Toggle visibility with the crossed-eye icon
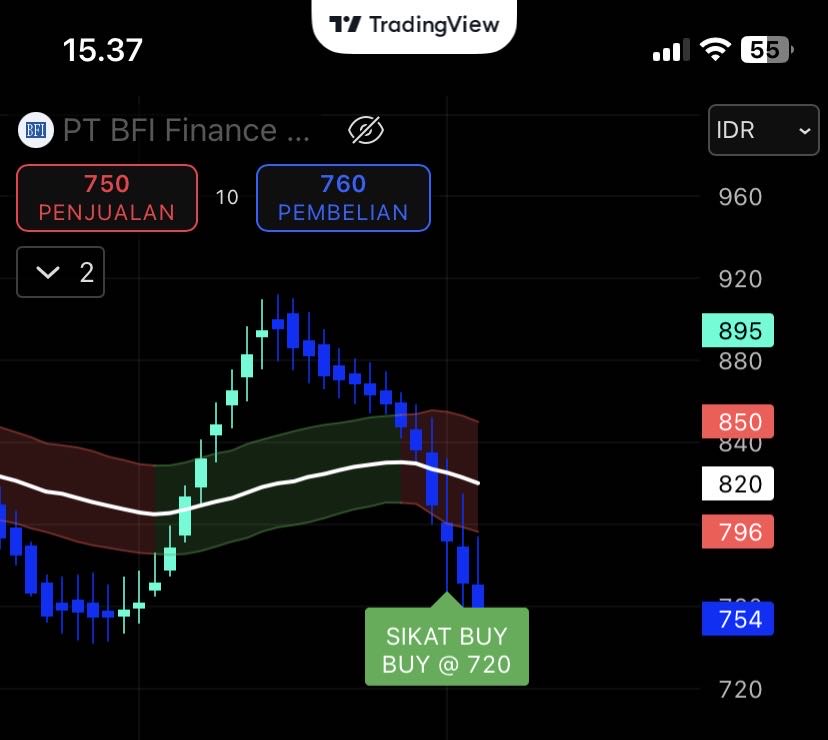The image size is (828, 740). click(x=366, y=130)
